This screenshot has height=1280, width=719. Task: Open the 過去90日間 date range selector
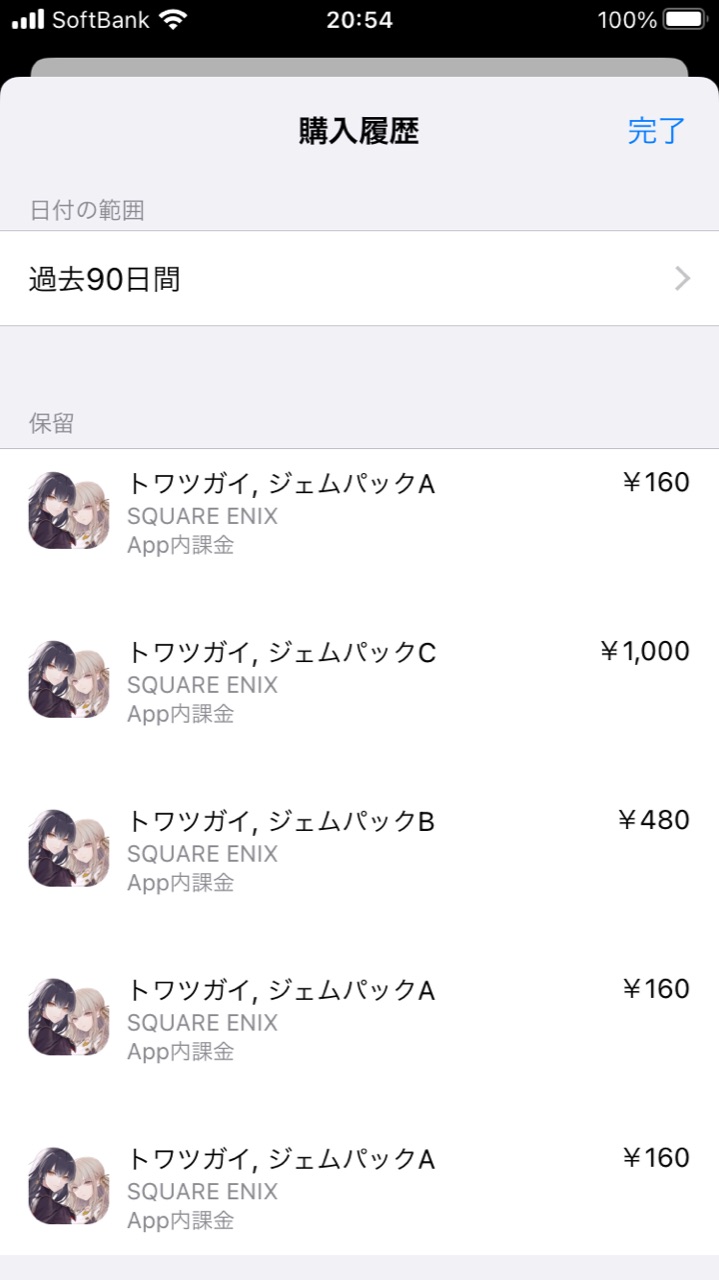(x=359, y=279)
